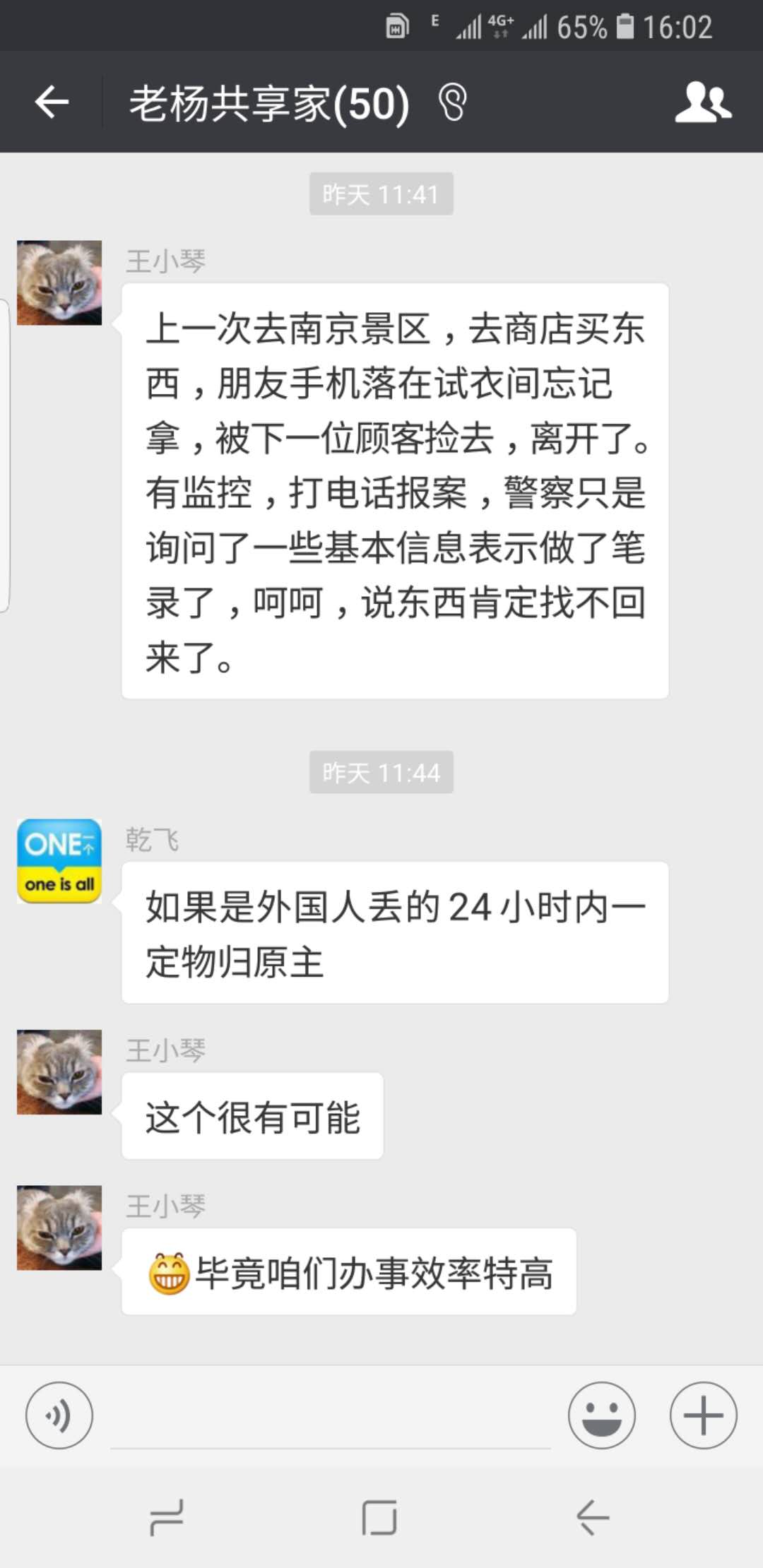Open the plus attachments menu
The width and height of the screenshot is (763, 1568).
click(x=703, y=1415)
